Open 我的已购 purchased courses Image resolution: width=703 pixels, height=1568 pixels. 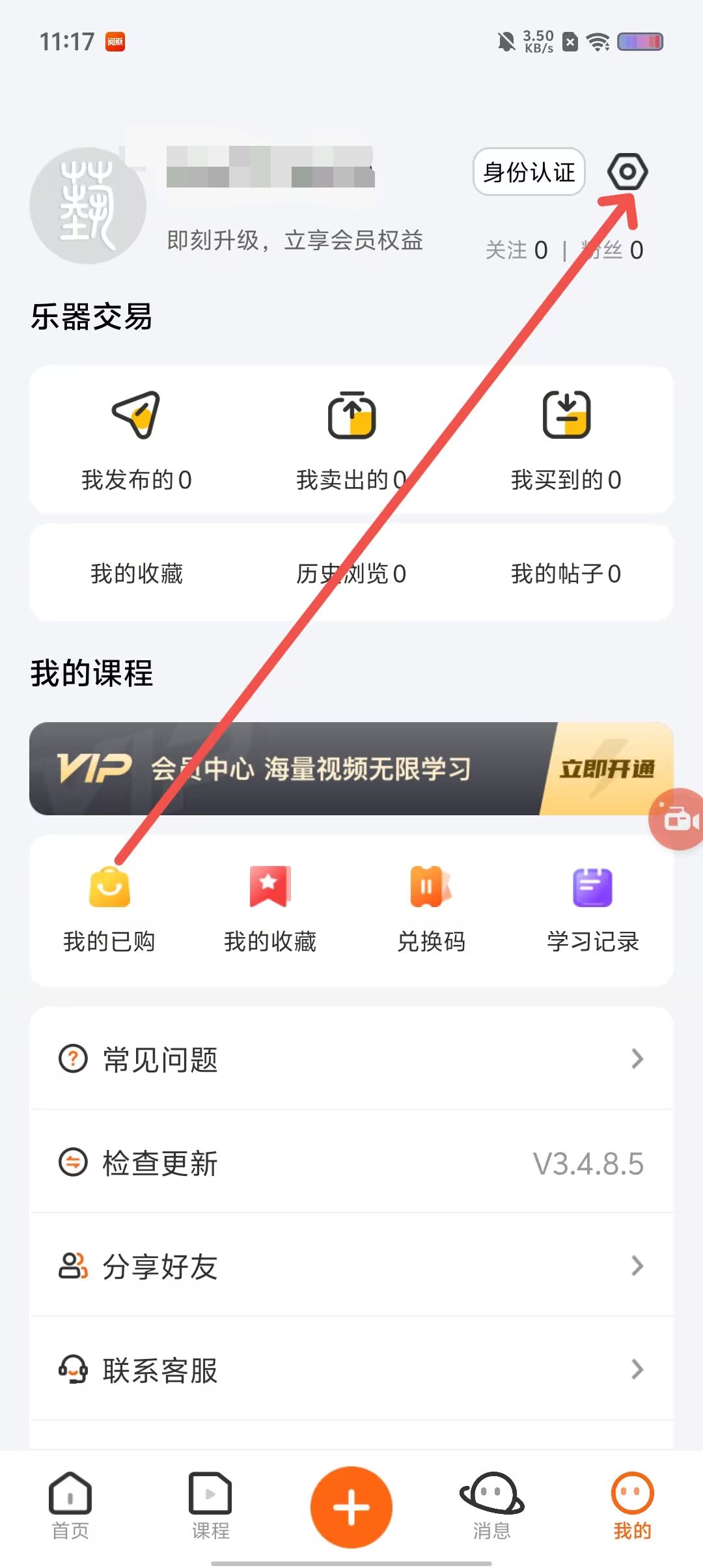(x=109, y=910)
